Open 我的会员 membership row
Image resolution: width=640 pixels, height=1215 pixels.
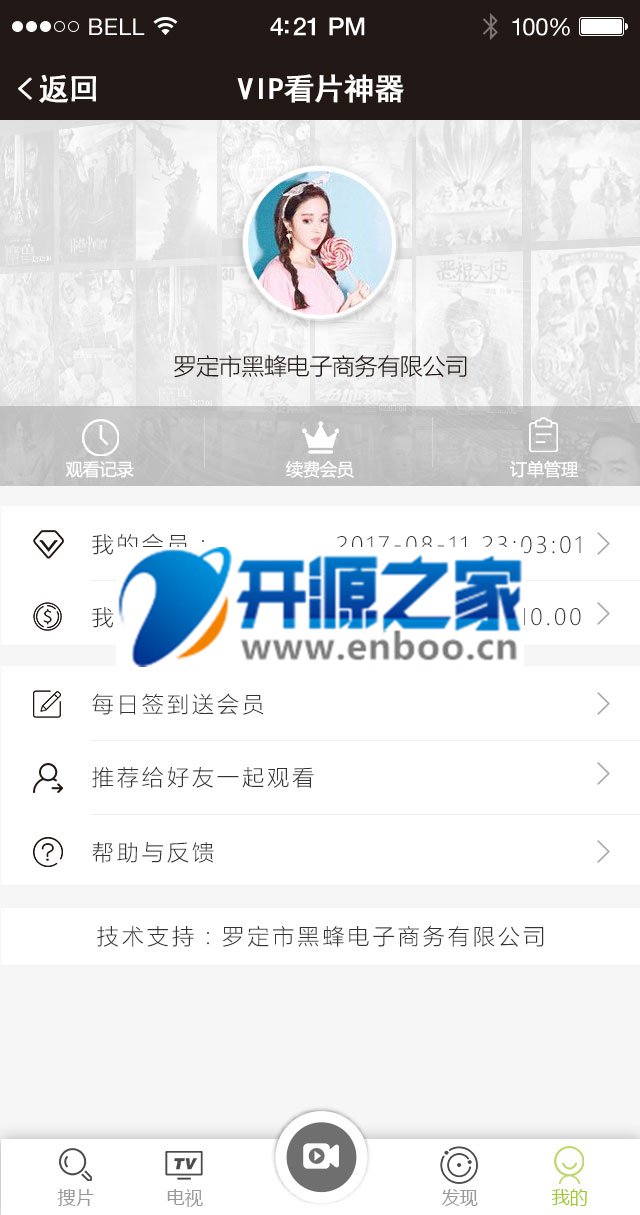pos(320,544)
